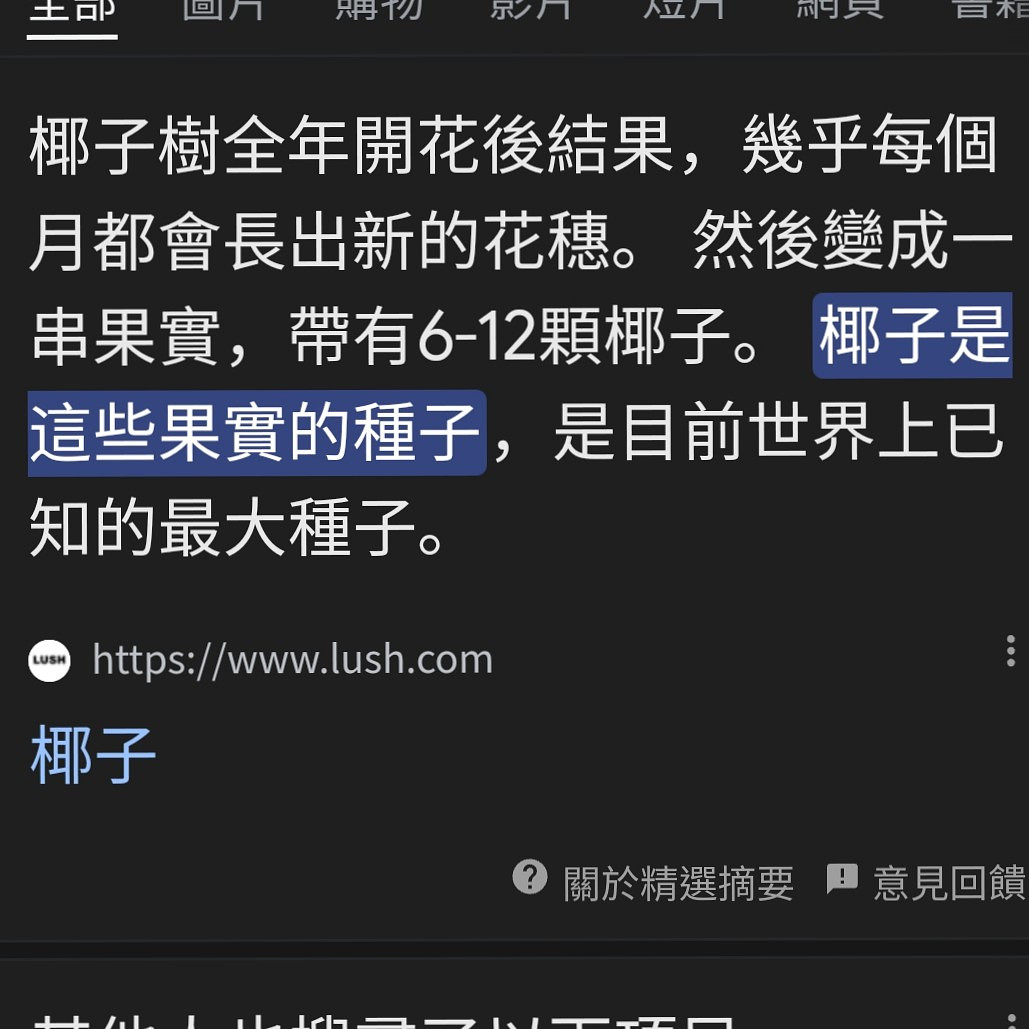Viewport: 1029px width, 1029px height.
Task: Switch to the 短片 tab
Action: coord(685,10)
